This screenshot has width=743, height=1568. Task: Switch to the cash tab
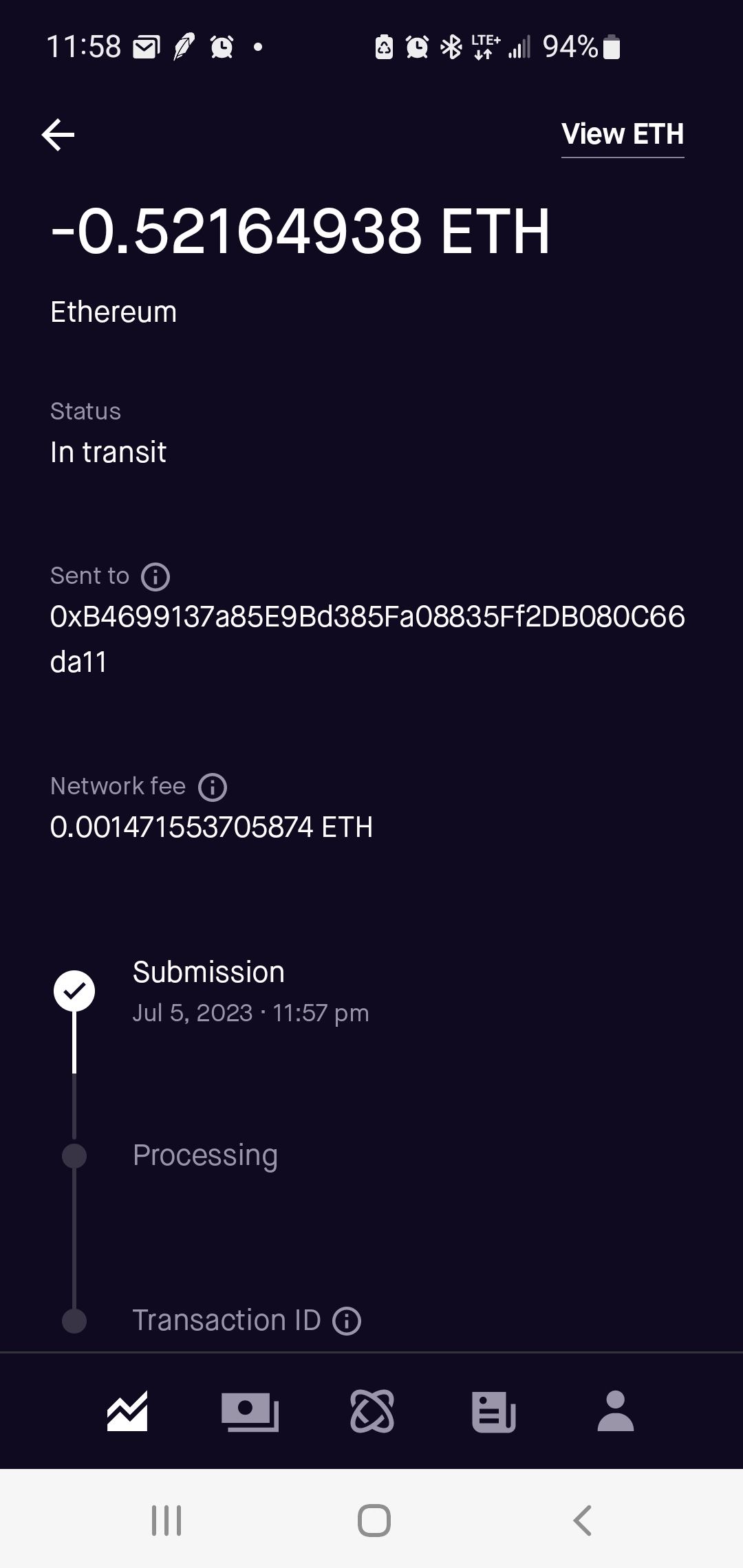tap(250, 1411)
